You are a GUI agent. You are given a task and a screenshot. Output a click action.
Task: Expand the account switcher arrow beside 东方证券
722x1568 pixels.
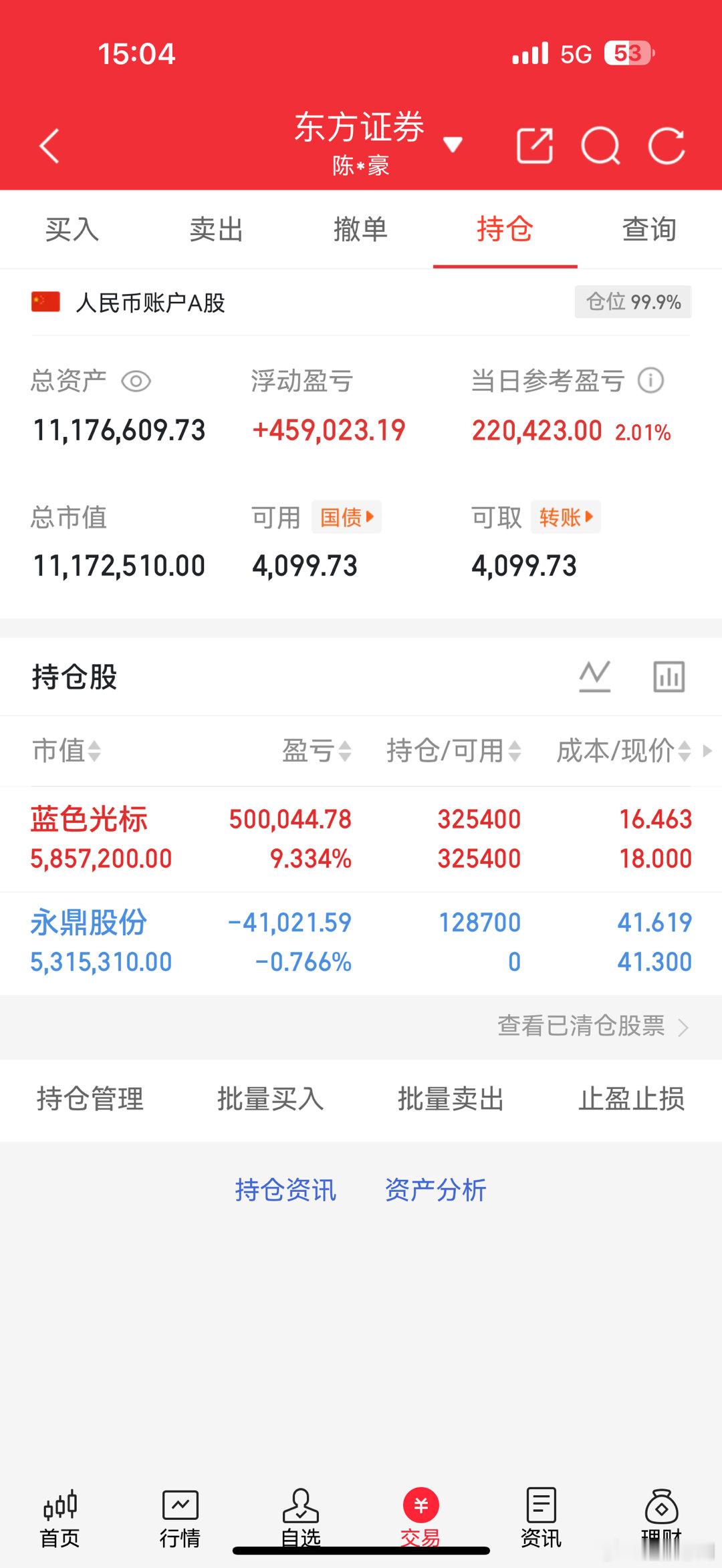pos(454,144)
